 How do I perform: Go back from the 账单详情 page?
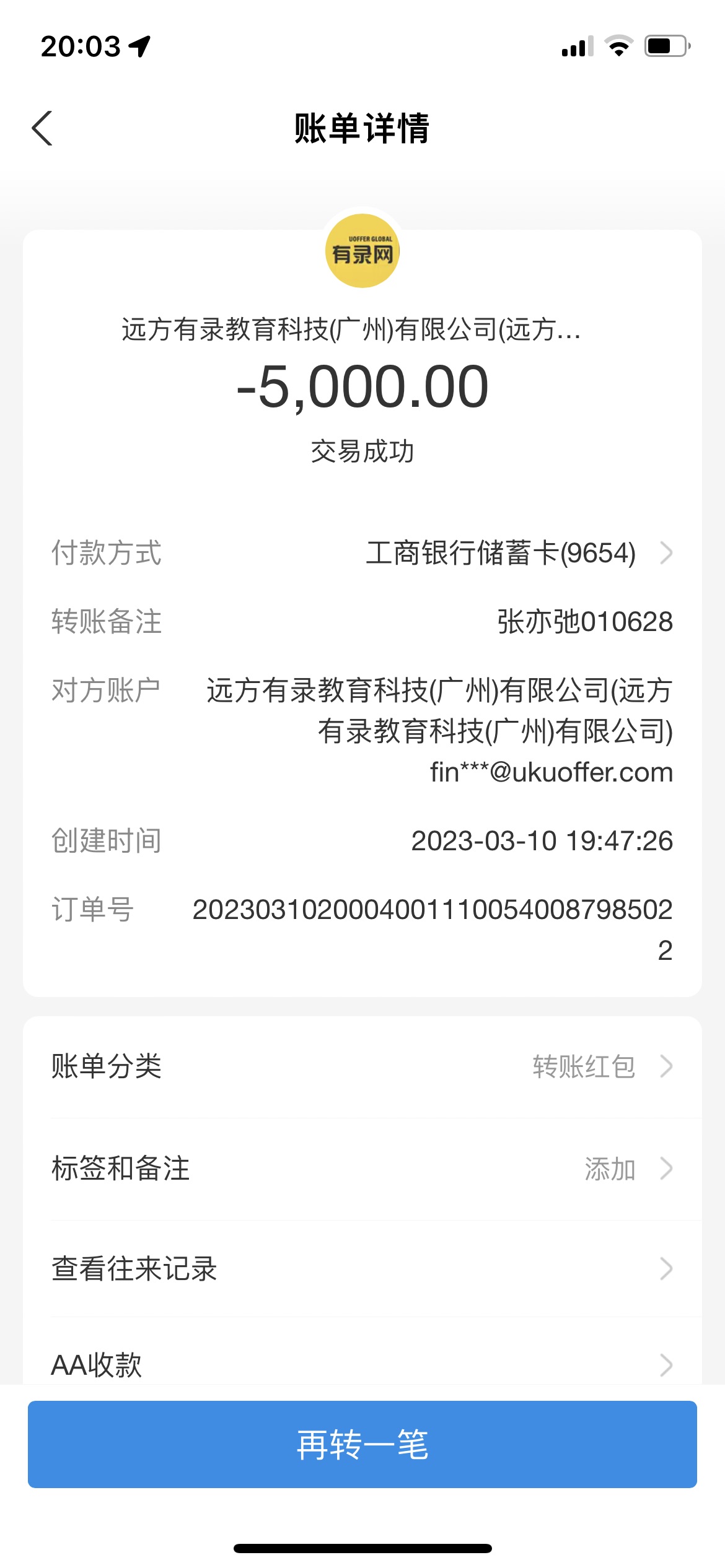coord(42,128)
